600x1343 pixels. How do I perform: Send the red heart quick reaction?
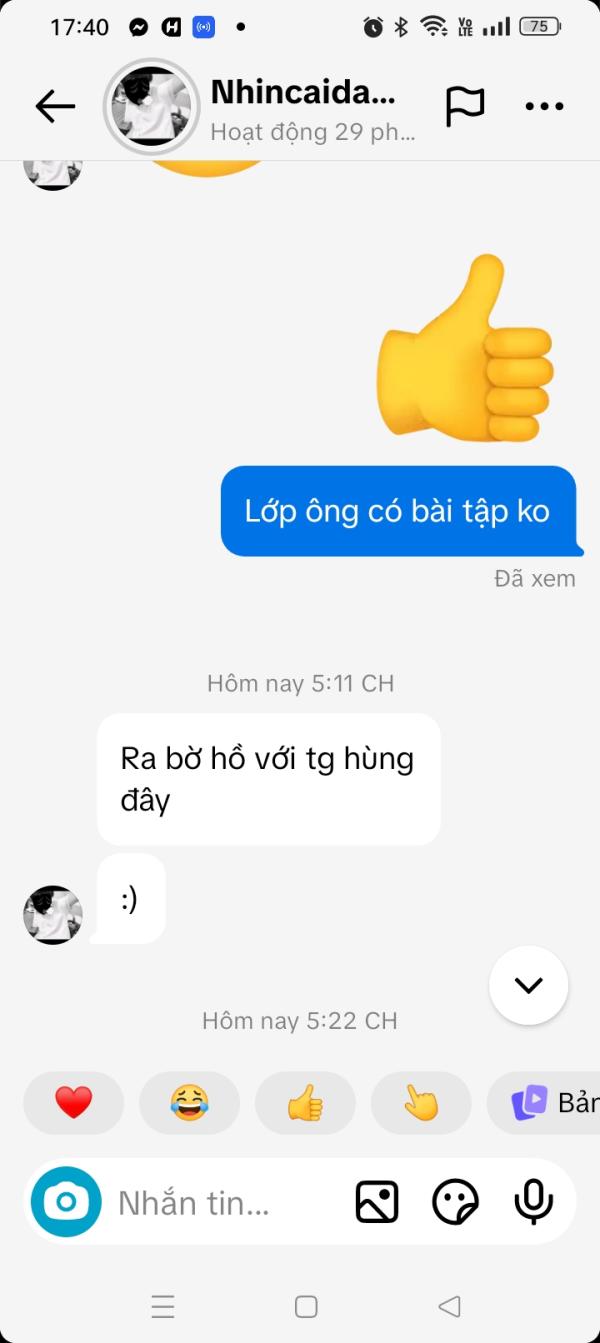(73, 1103)
